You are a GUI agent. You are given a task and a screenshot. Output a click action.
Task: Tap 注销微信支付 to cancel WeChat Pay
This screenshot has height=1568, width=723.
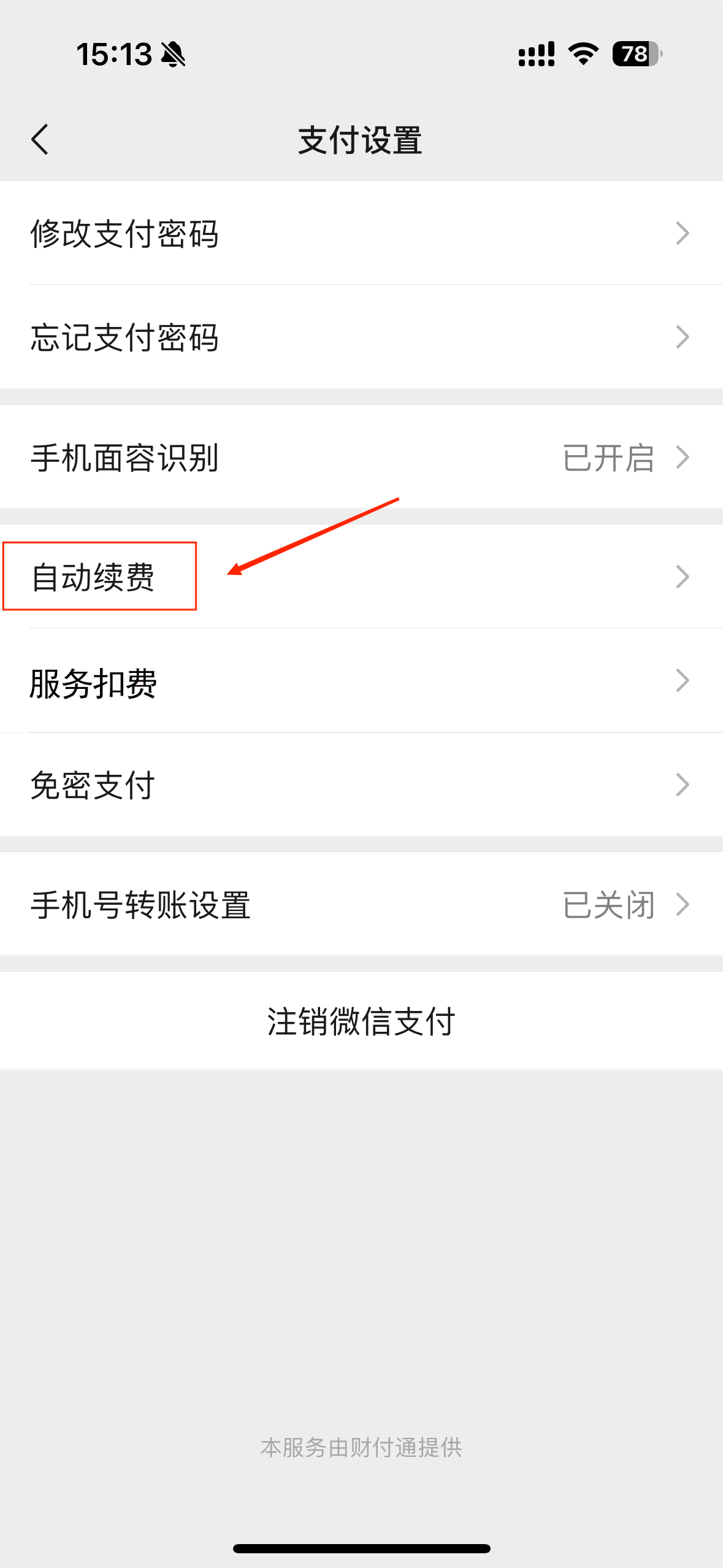tap(361, 1020)
